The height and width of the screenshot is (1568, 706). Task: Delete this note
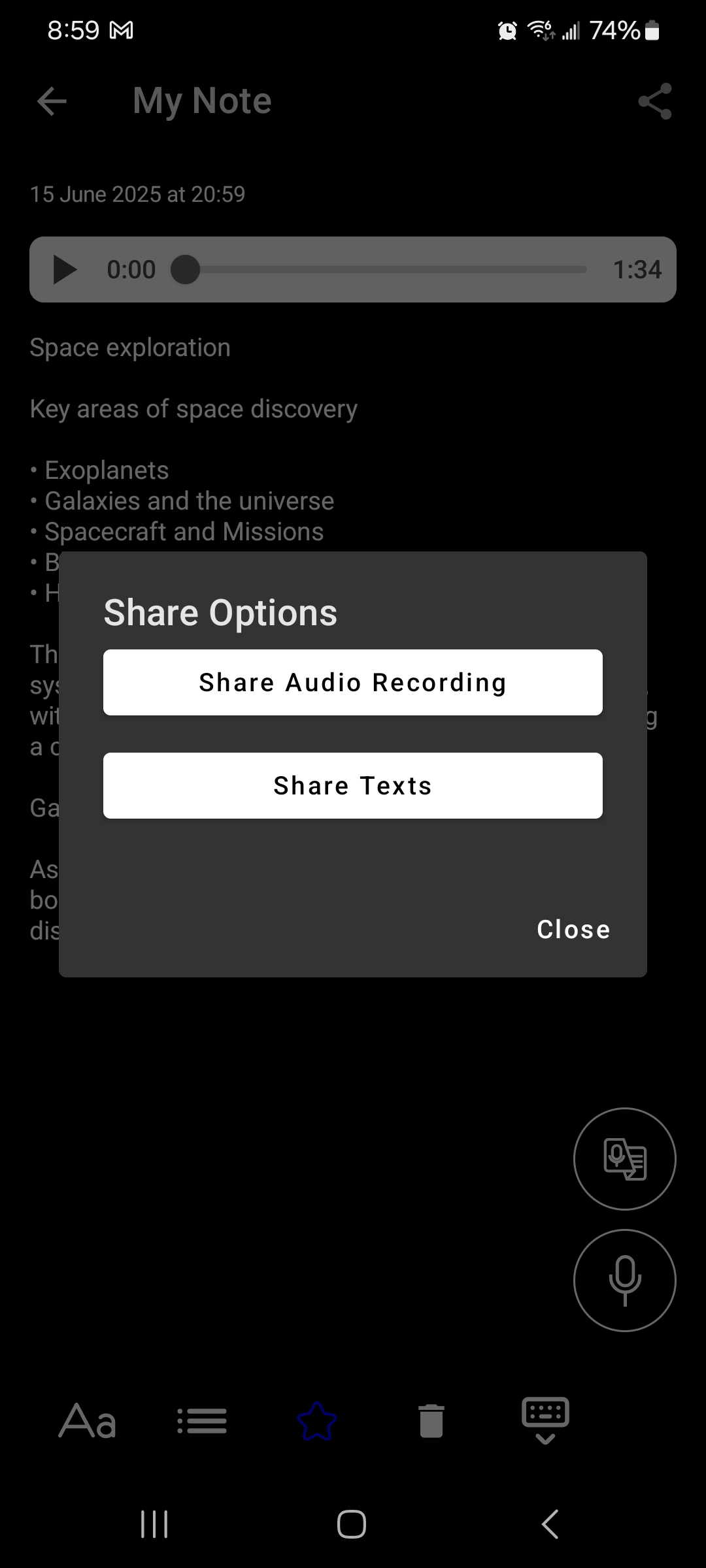(431, 1421)
